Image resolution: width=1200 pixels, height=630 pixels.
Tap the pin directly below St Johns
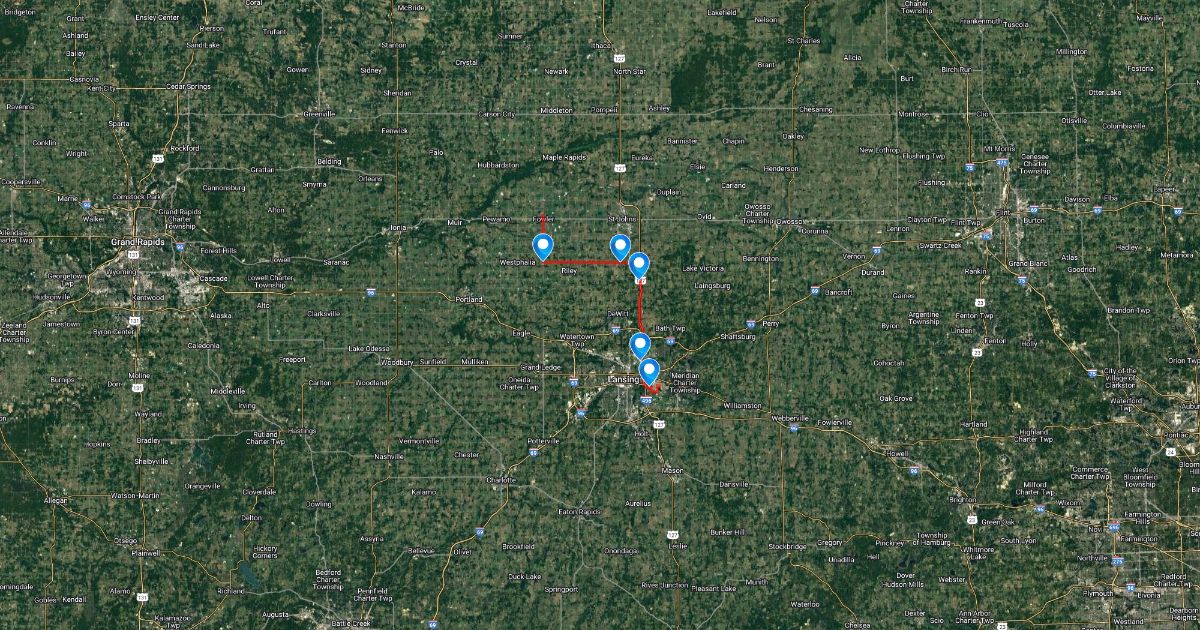[620, 246]
